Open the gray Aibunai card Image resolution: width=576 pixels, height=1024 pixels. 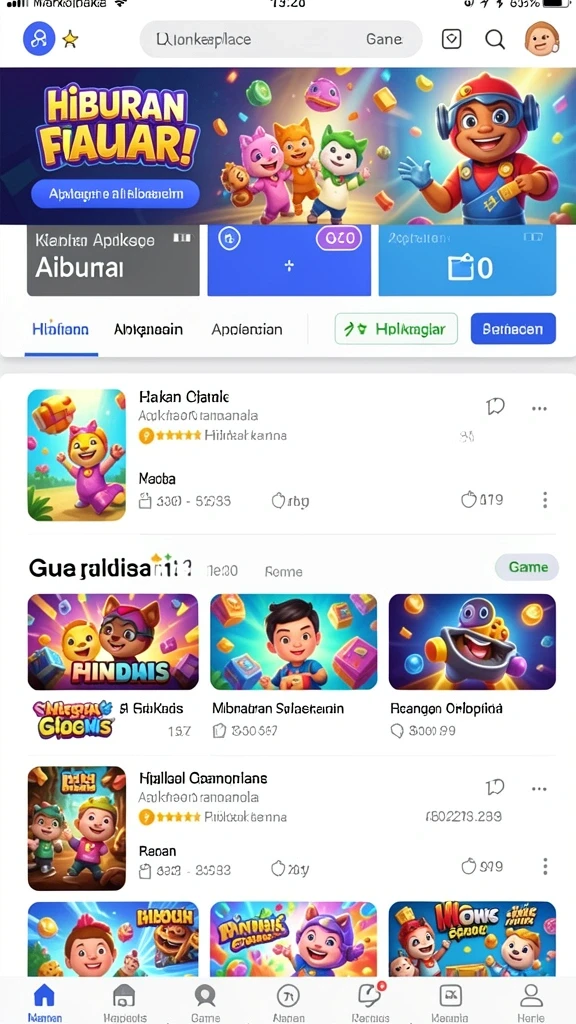tap(113, 260)
